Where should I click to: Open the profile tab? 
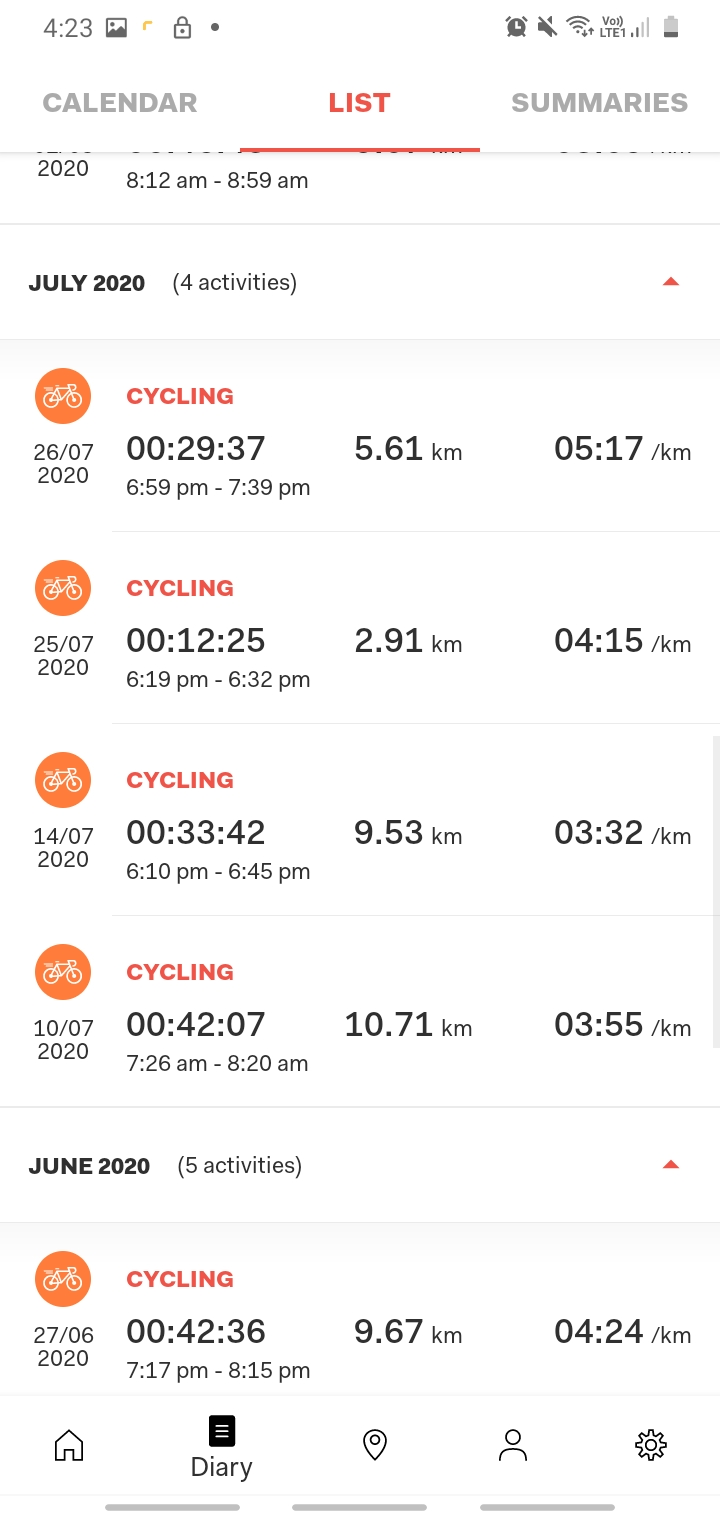point(513,1445)
